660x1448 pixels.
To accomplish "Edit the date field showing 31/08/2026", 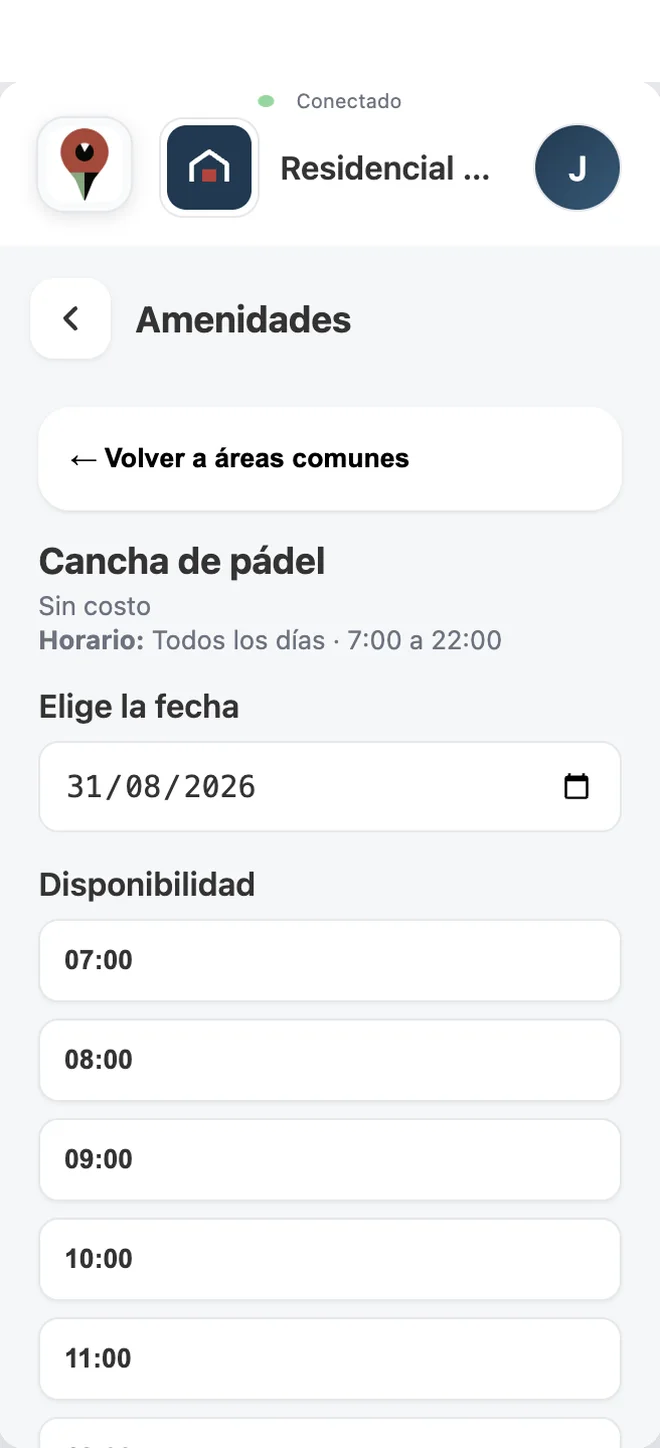I will pyautogui.click(x=330, y=787).
